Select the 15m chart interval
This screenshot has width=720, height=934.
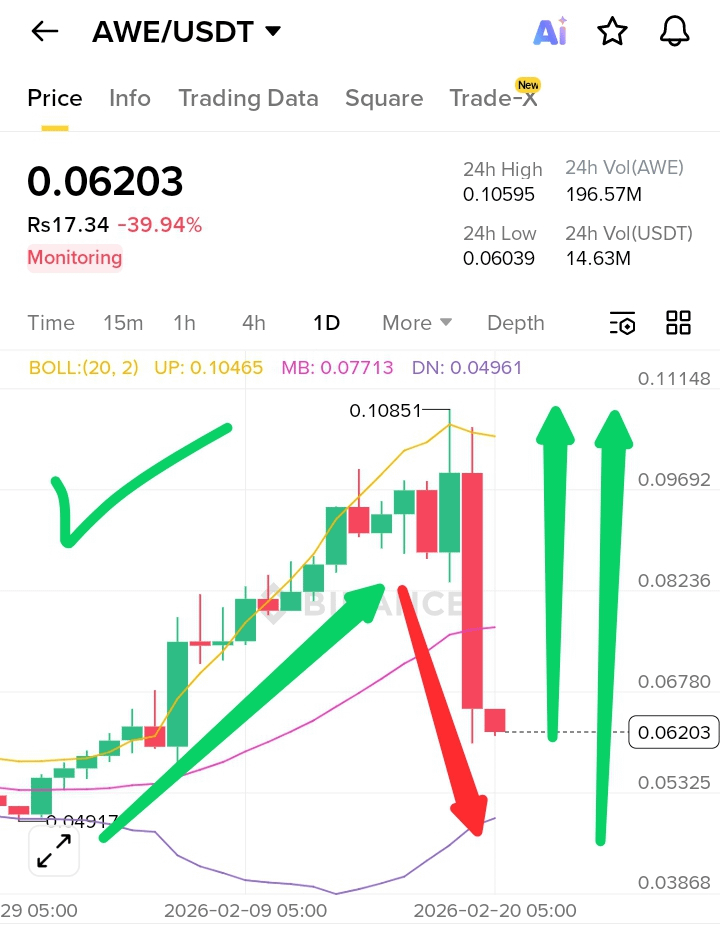coord(123,323)
